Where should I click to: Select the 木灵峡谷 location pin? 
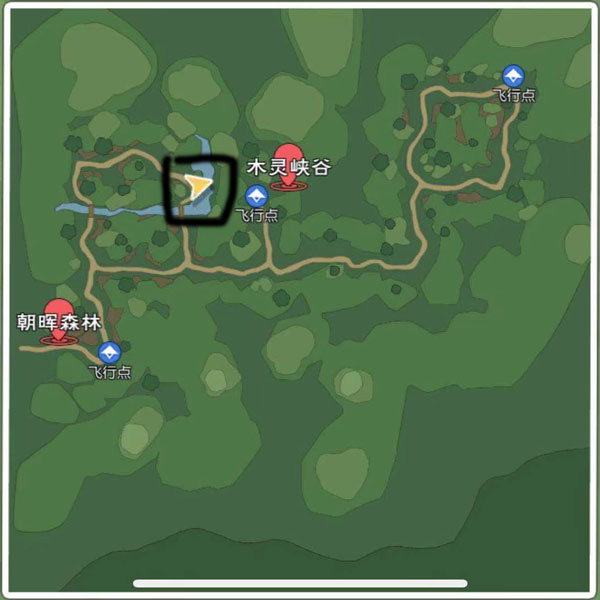[290, 161]
